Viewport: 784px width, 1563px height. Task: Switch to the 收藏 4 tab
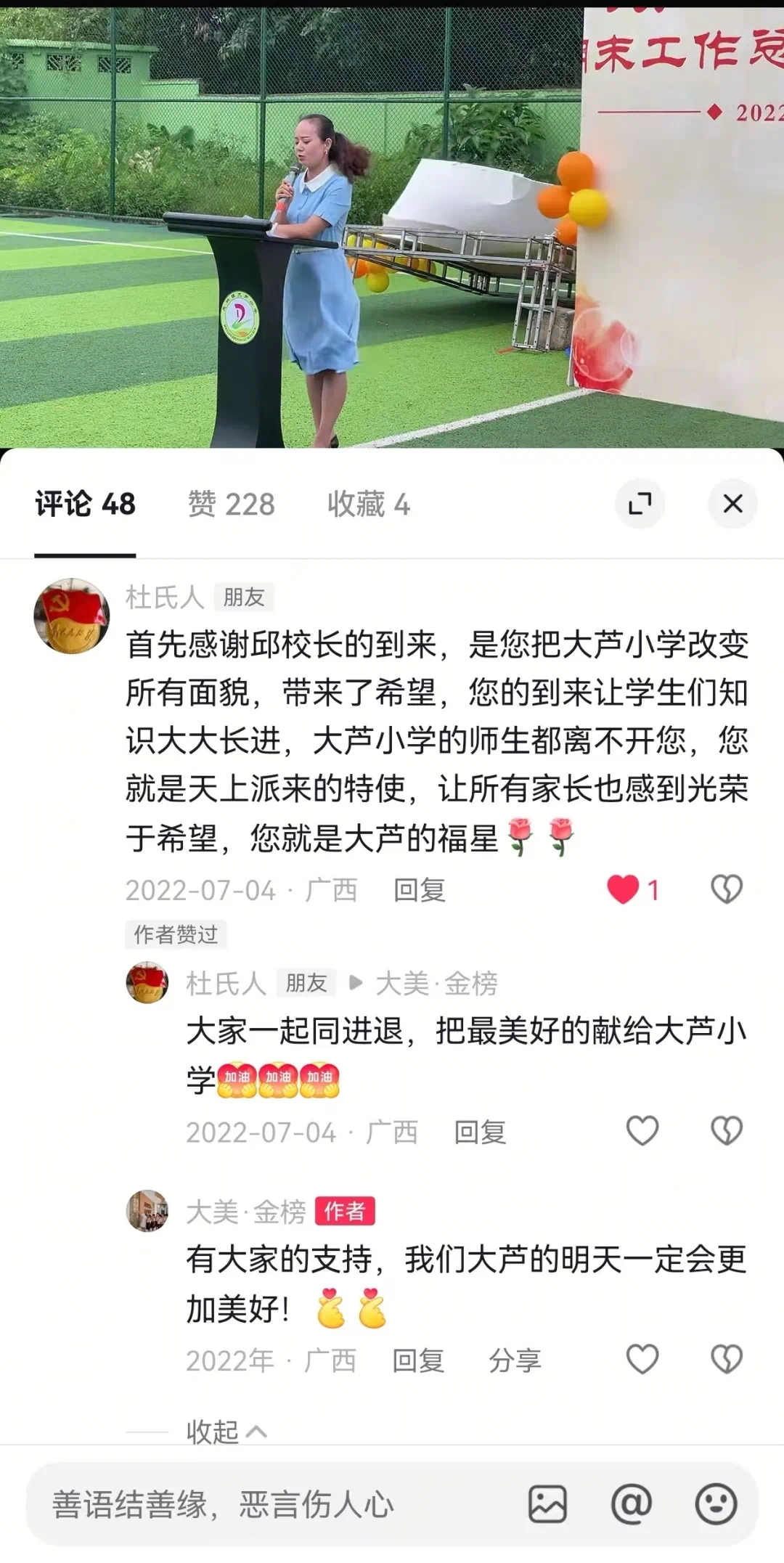[368, 505]
